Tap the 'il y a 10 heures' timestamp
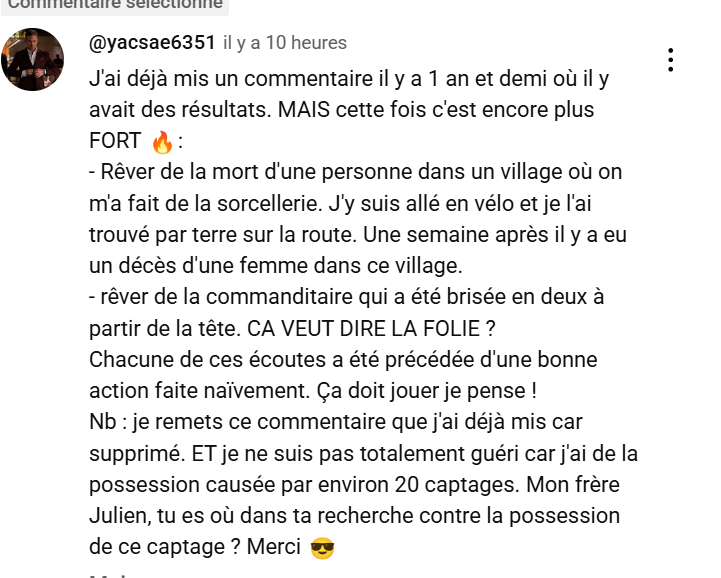Screen dimensions: 721x578 pos(285,43)
